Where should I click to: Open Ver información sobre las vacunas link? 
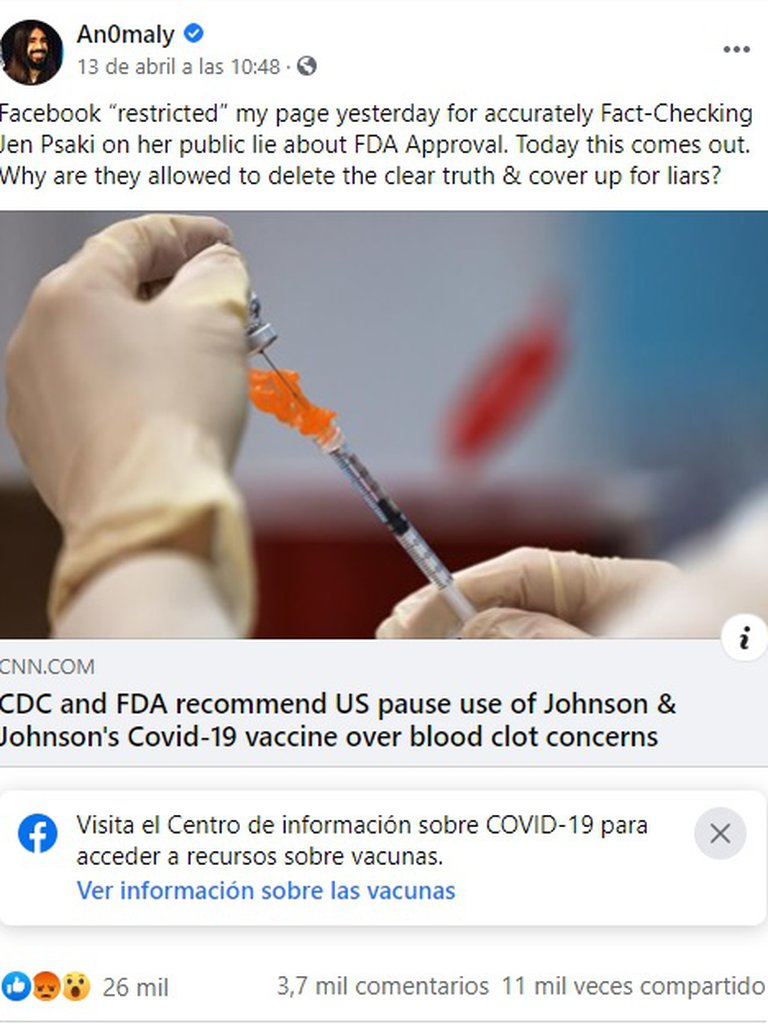coord(266,890)
